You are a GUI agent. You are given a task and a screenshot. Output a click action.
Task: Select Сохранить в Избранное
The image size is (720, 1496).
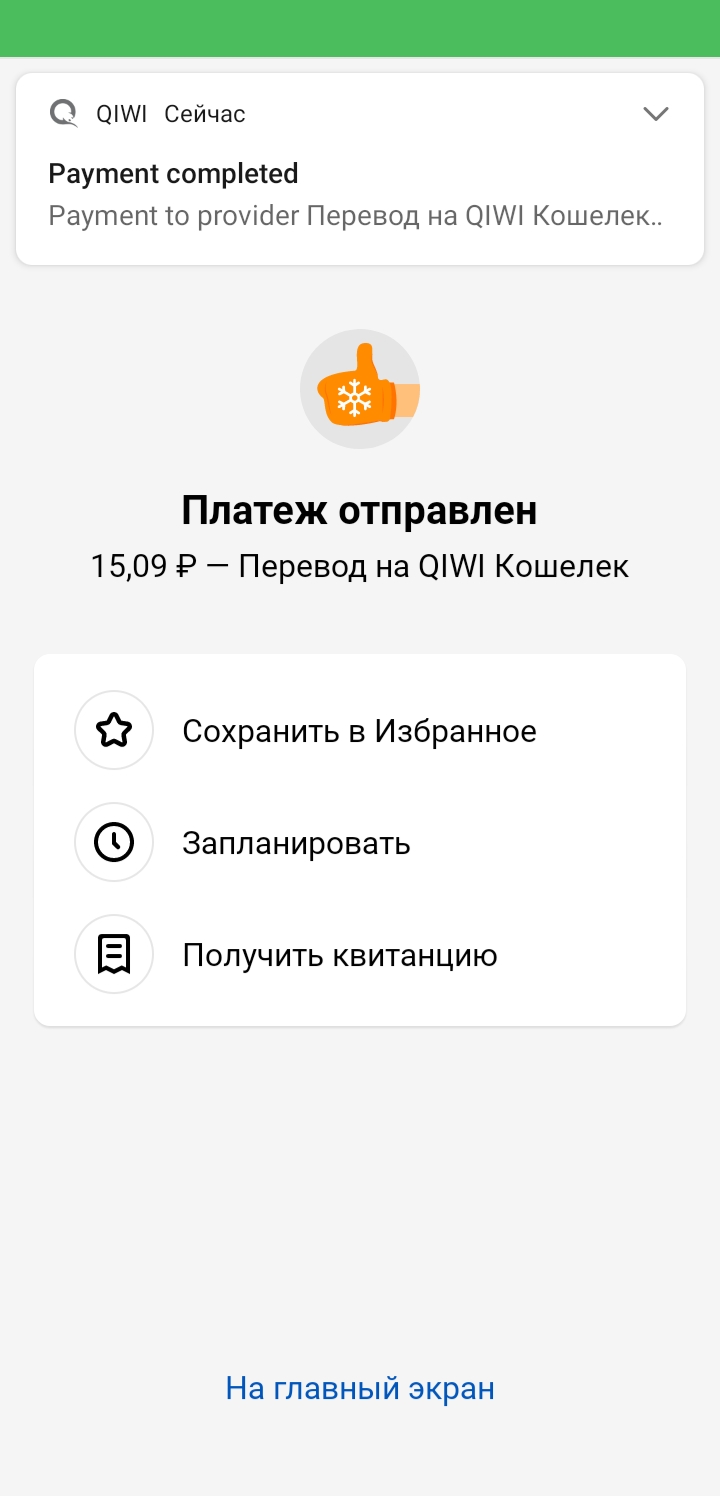(x=358, y=731)
